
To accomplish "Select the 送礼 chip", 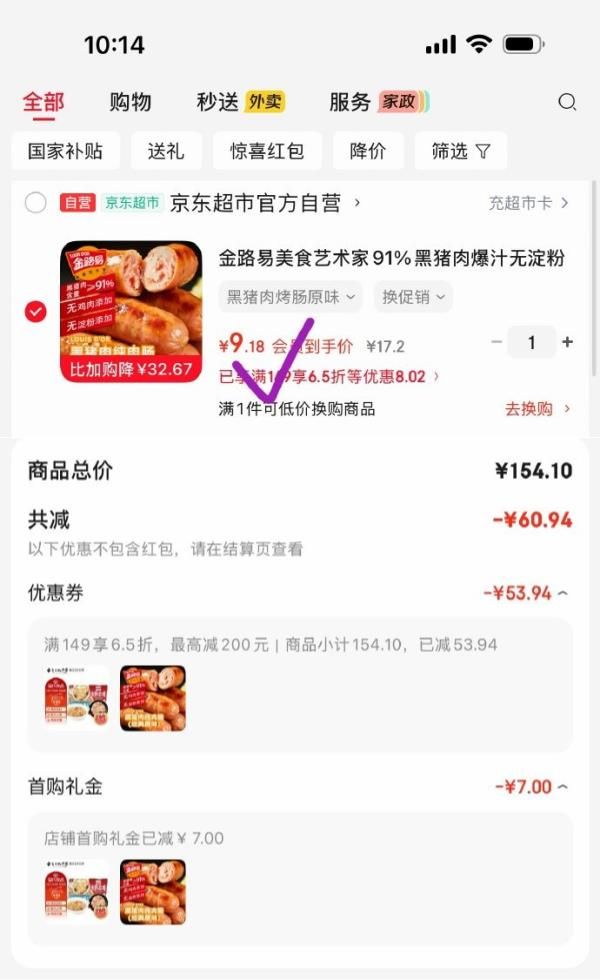I will tap(166, 151).
